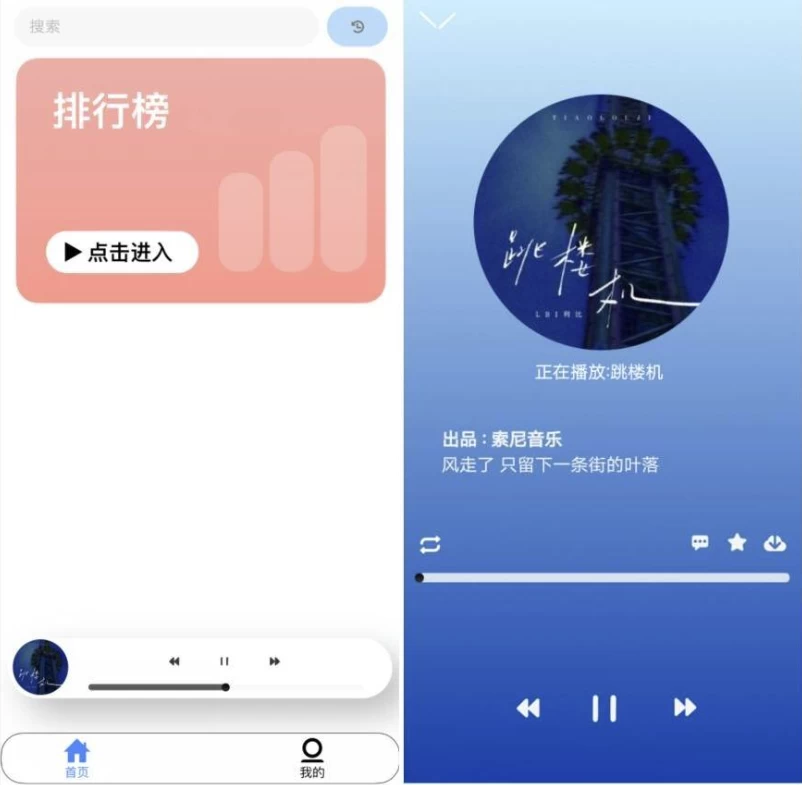Open comments for 跳楼机
802x785 pixels.
(x=700, y=543)
